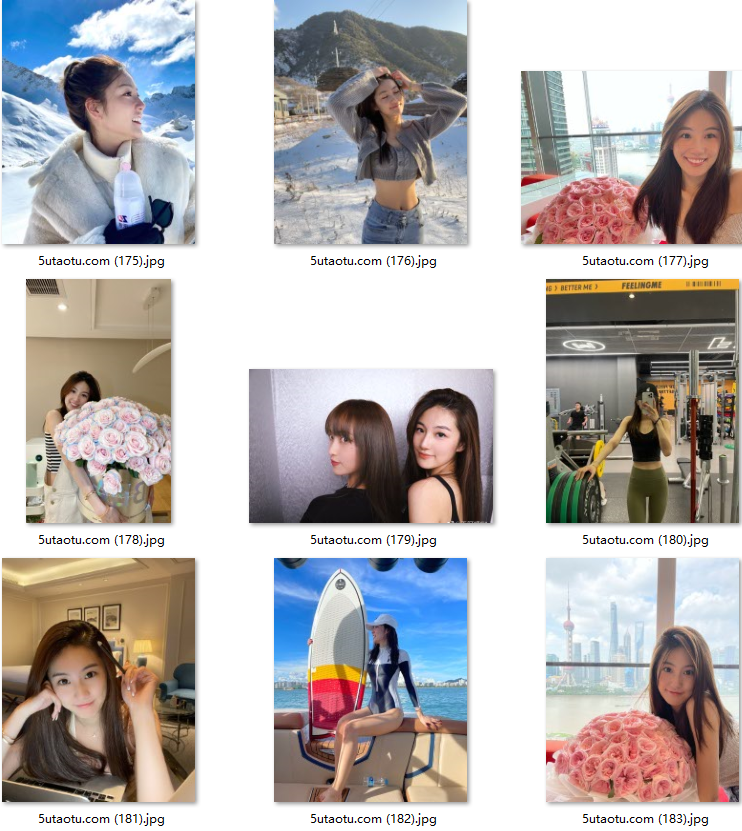Open image file 5utaotu.com (178).jpg
Screen dimensions: 742x831
(99, 401)
